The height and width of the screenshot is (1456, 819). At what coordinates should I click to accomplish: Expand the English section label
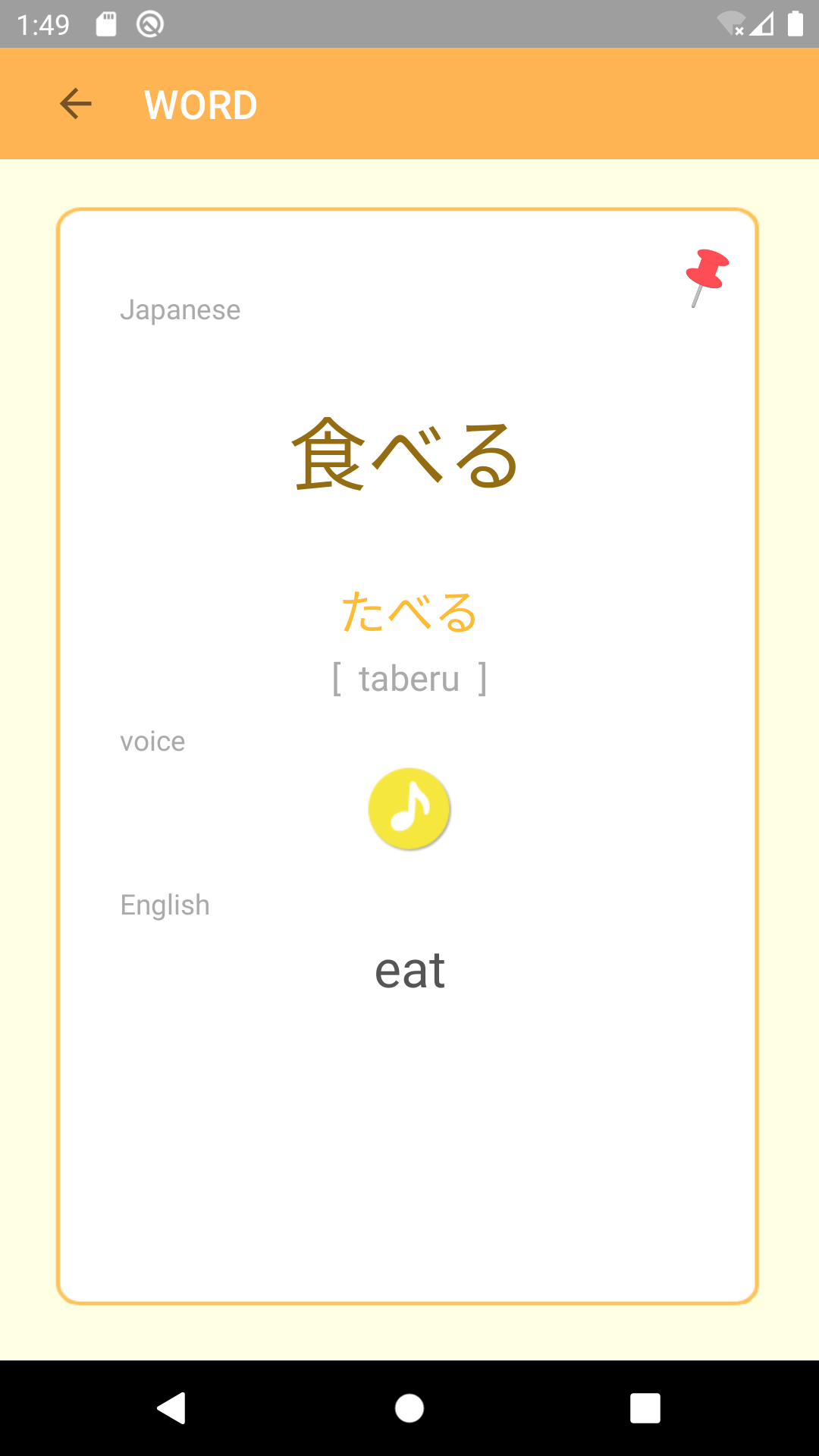point(165,904)
